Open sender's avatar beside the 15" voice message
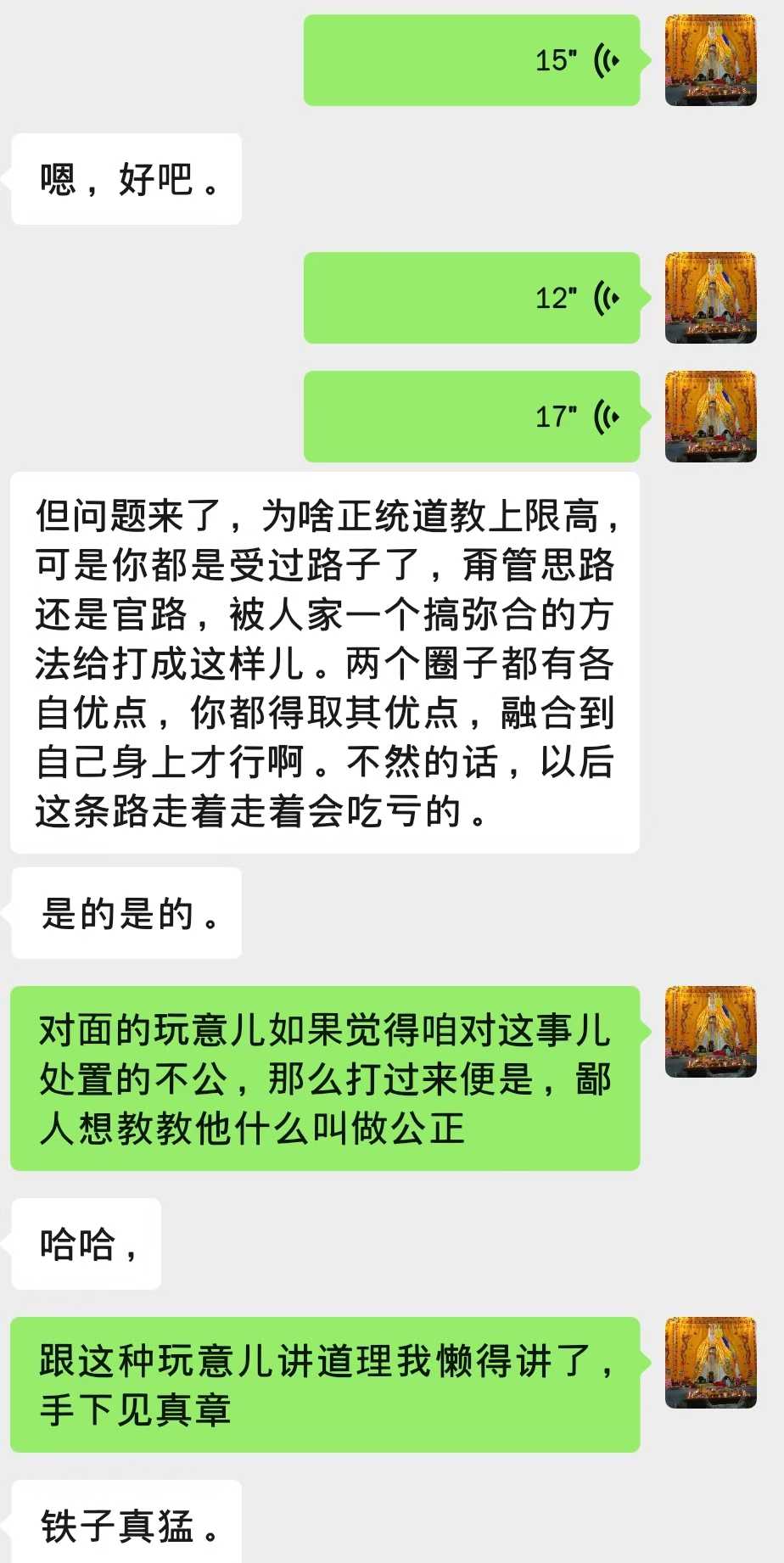Image resolution: width=784 pixels, height=1563 pixels. [710, 60]
